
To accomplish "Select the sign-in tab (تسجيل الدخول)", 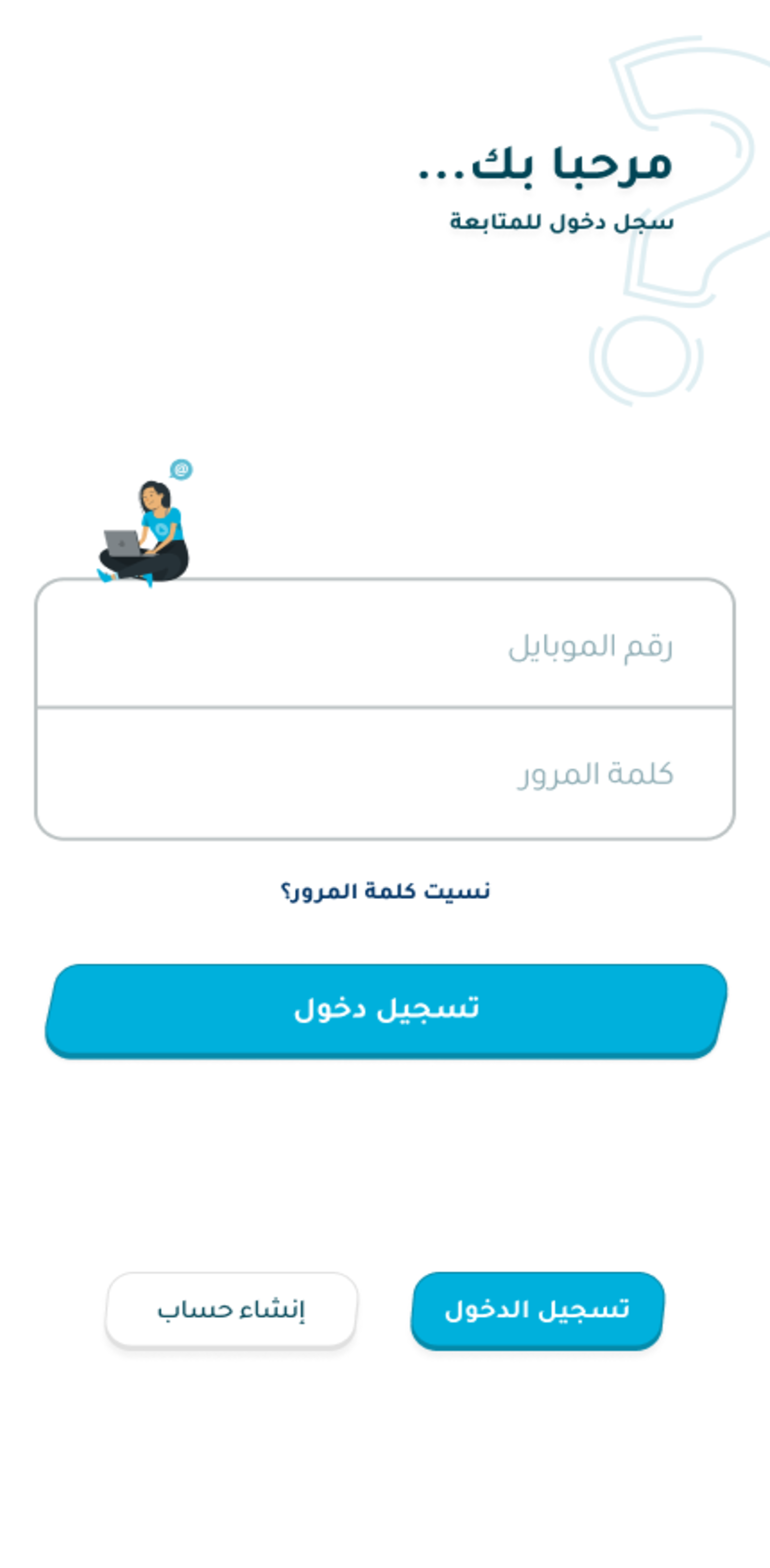I will (x=537, y=1309).
